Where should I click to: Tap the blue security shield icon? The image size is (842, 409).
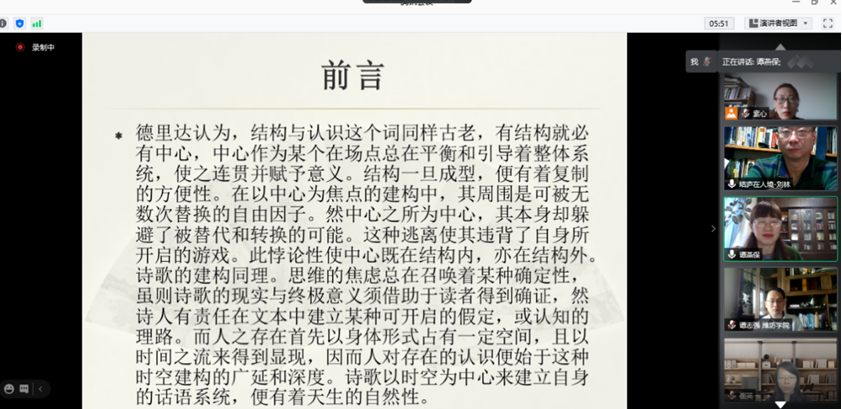19,23
